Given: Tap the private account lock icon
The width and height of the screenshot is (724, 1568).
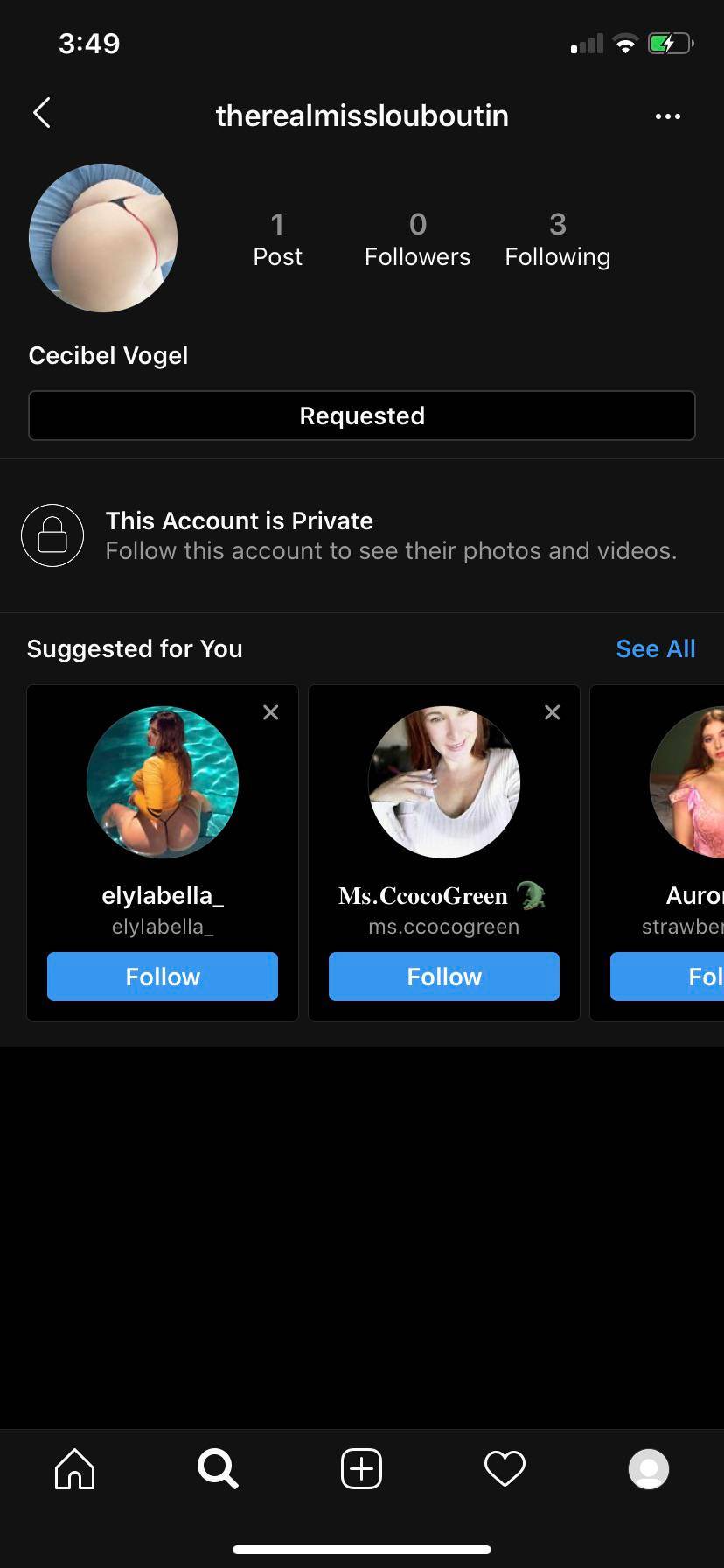Looking at the screenshot, I should click(x=52, y=535).
